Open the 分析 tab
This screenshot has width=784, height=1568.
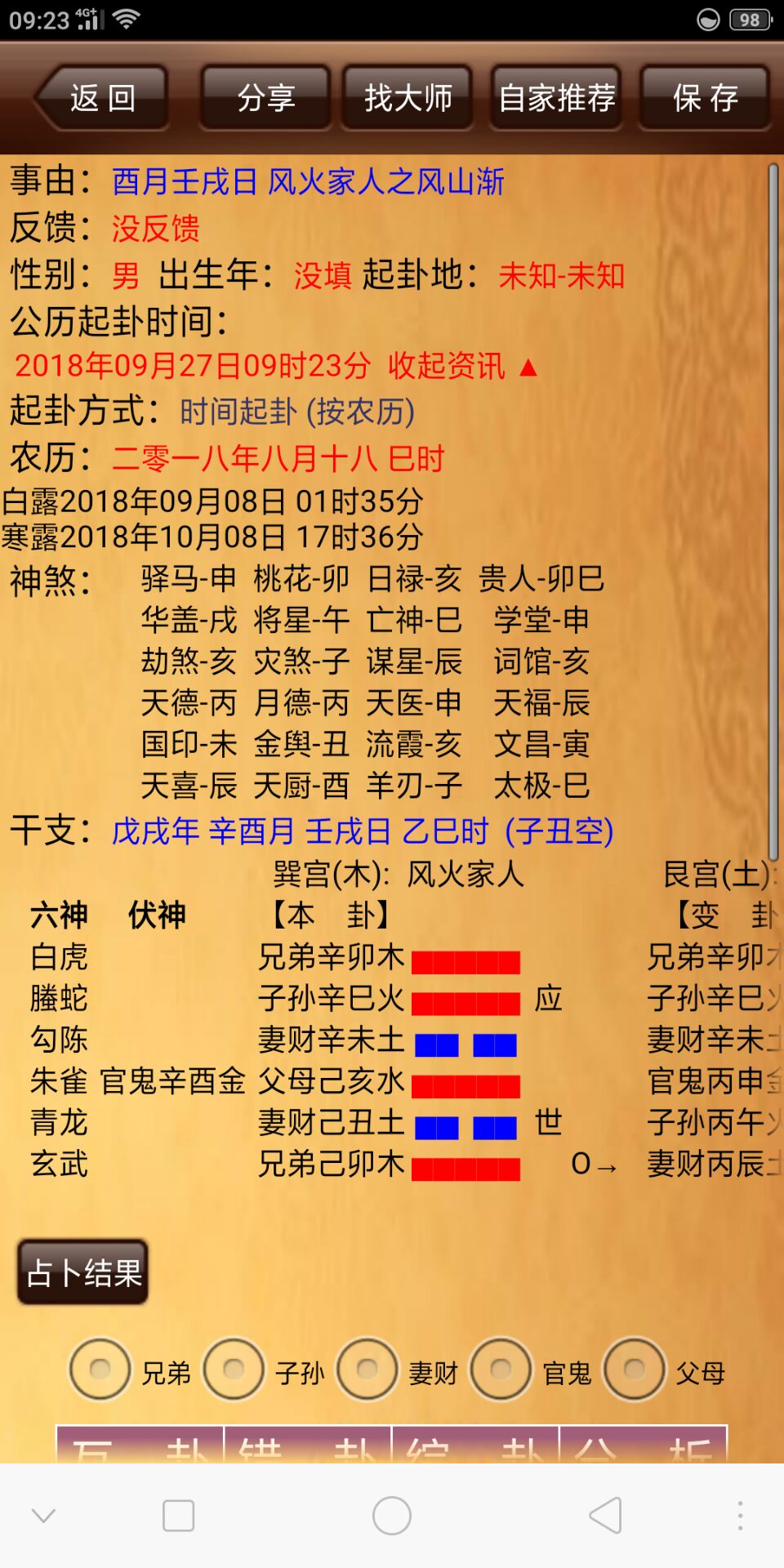(x=643, y=1447)
